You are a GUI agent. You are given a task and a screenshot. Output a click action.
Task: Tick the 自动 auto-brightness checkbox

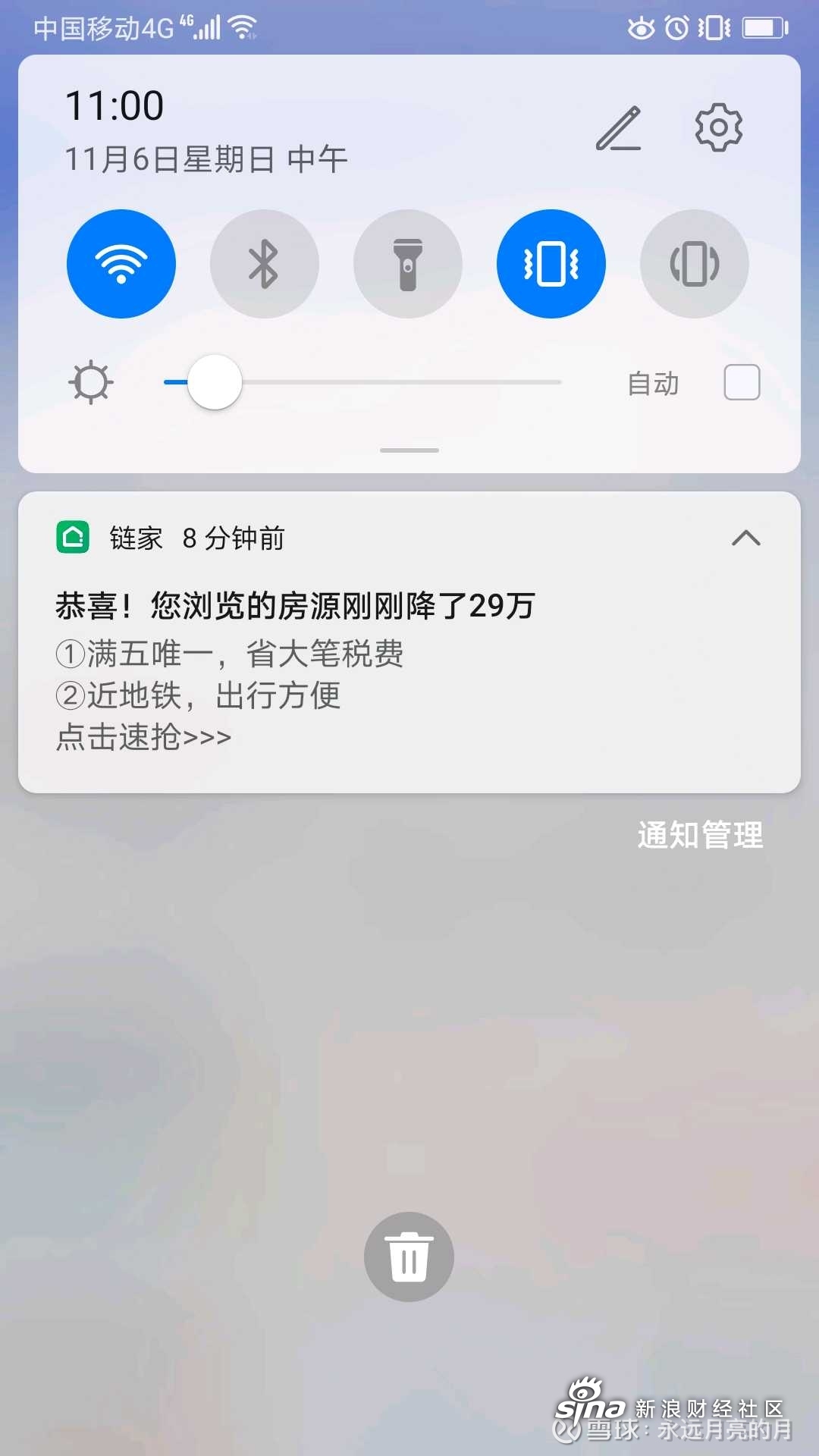point(742,382)
